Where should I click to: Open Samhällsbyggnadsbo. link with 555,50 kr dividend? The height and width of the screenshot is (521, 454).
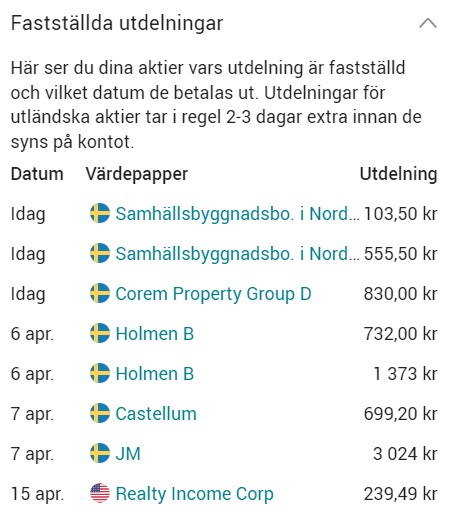(238, 254)
